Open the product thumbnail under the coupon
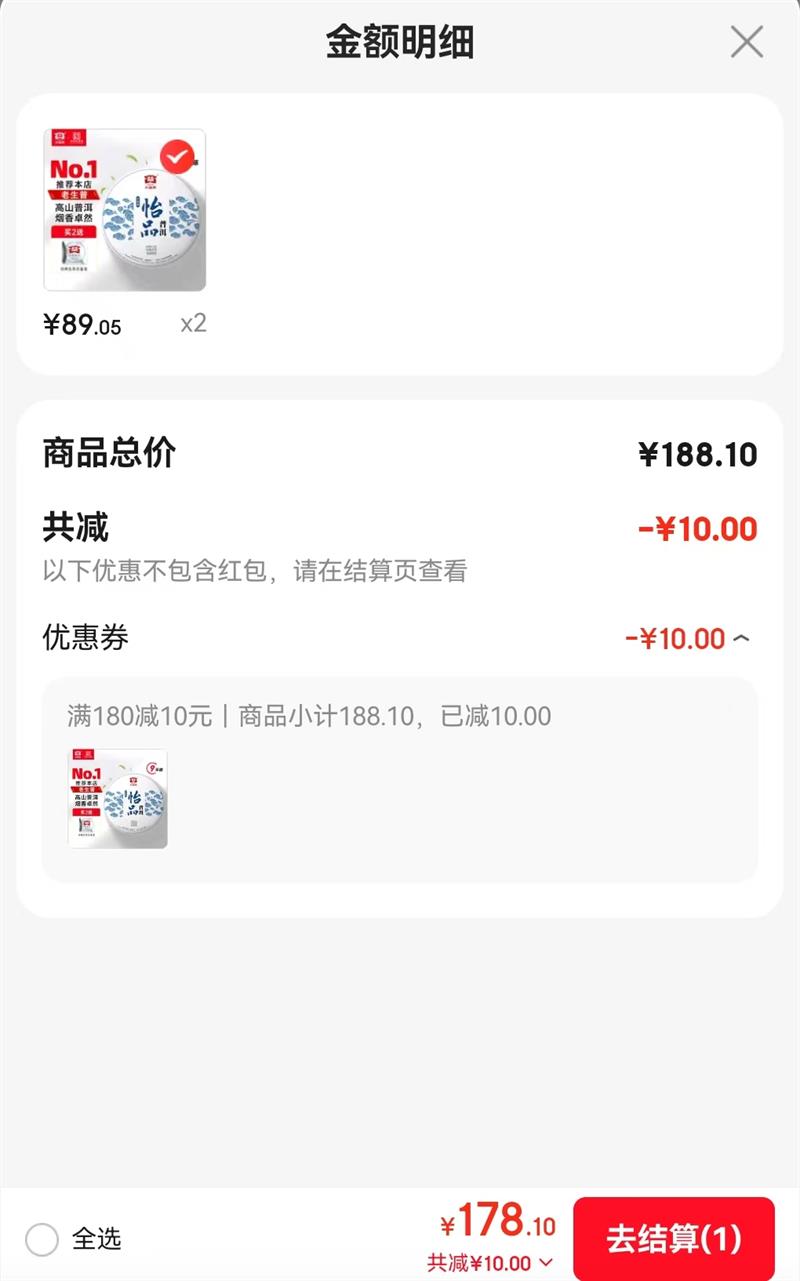 [118, 798]
